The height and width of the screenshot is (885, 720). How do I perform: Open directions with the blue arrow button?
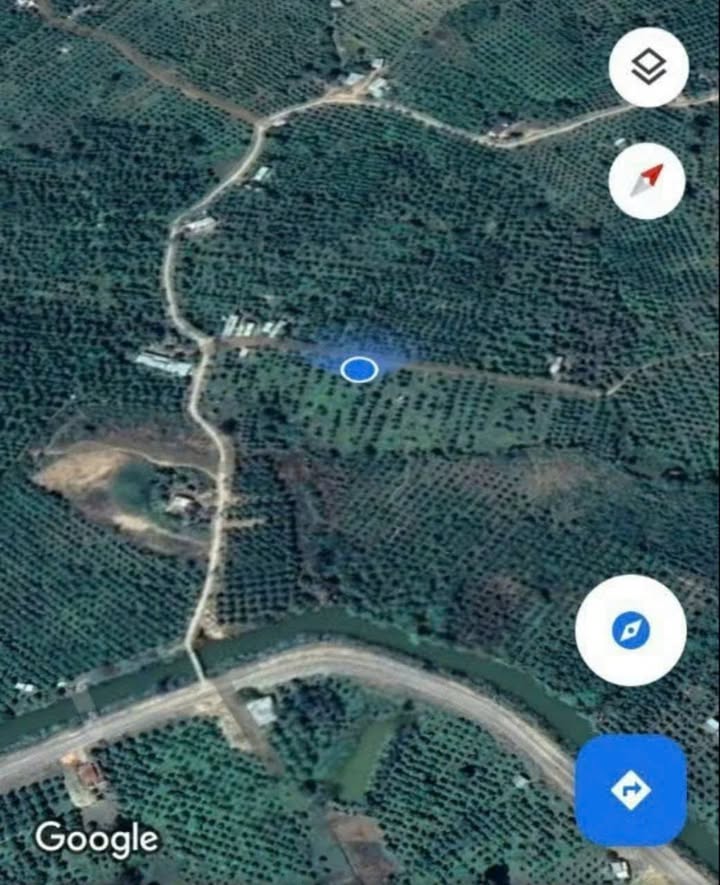pyautogui.click(x=631, y=790)
